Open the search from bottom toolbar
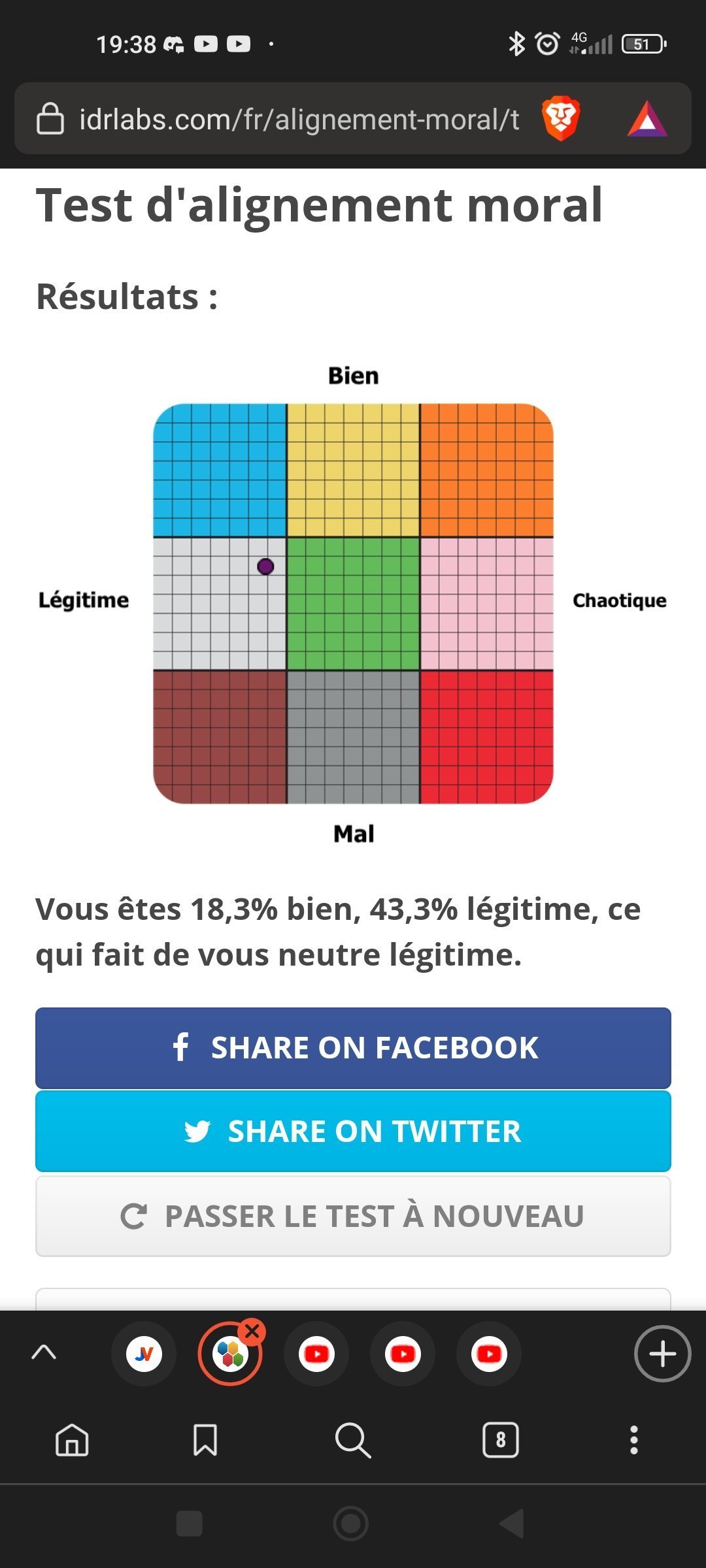 pos(353,1440)
